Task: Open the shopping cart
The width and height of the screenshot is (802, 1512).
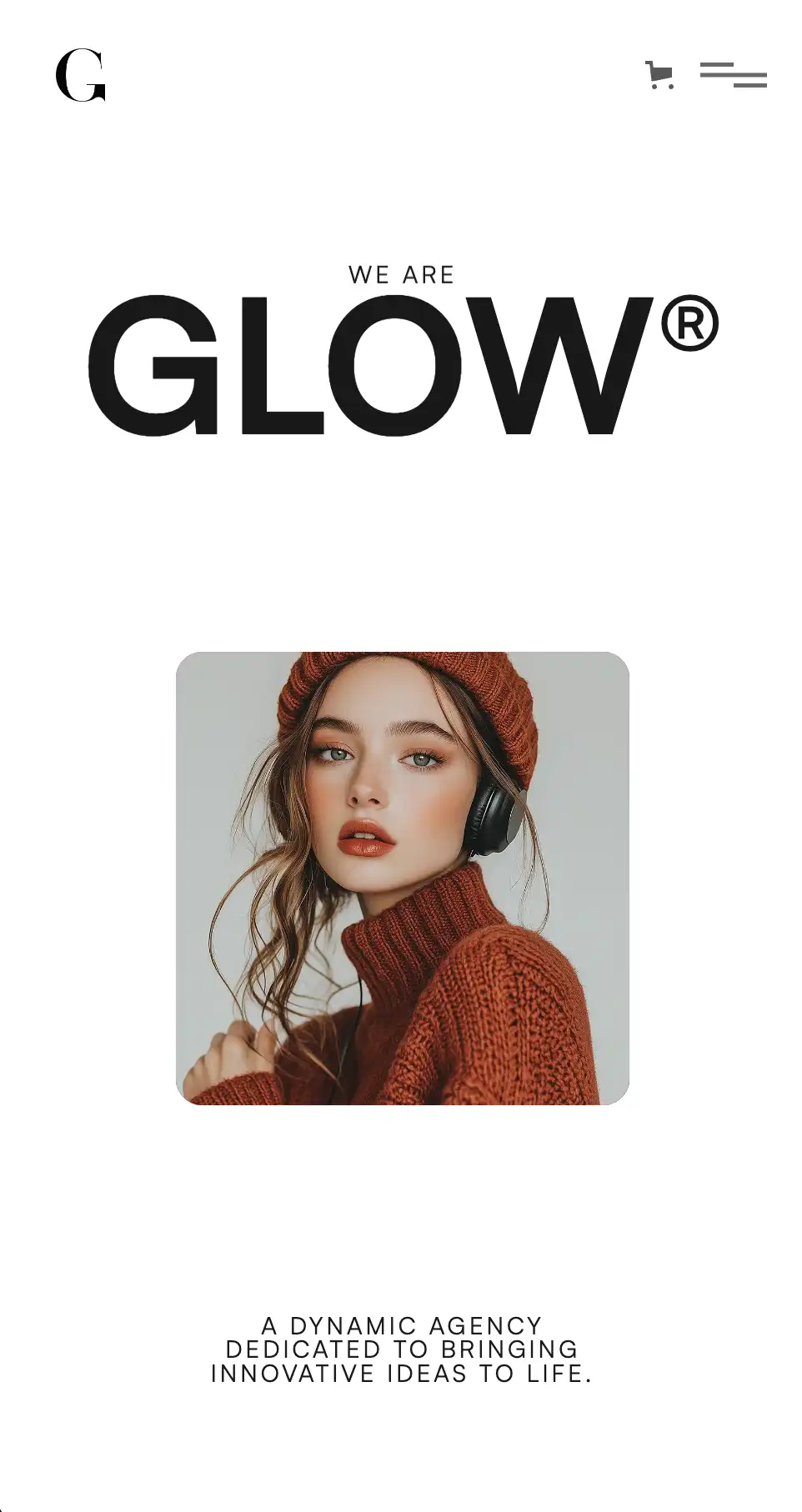Action: 659,75
